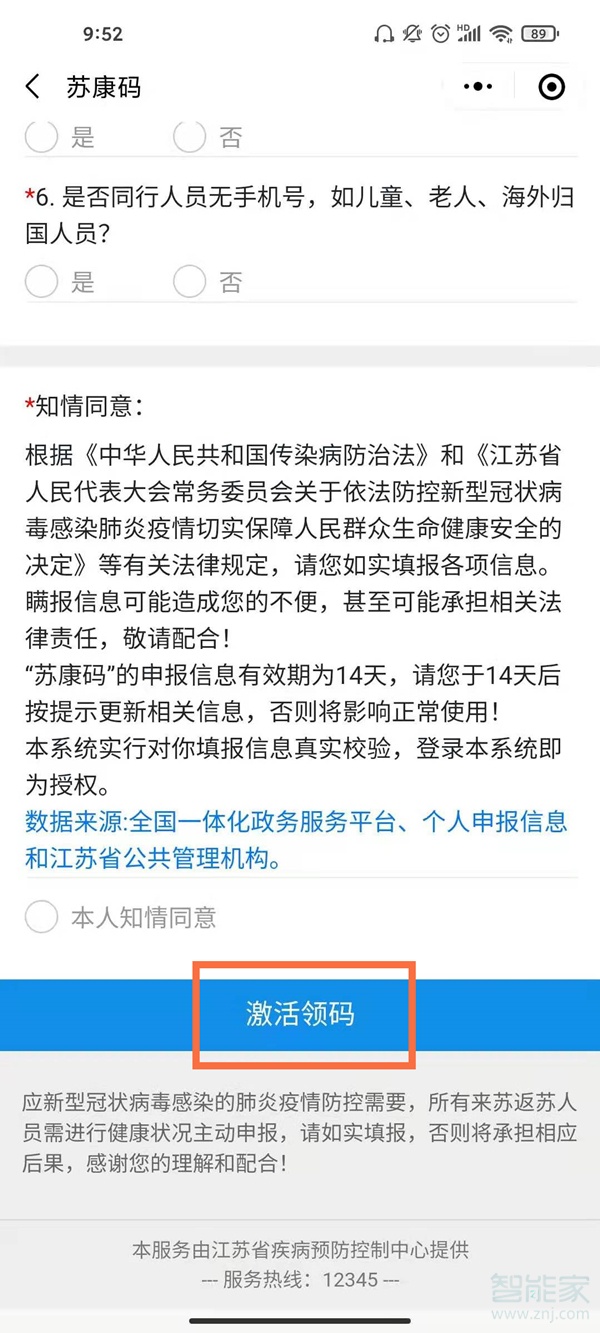
Task: Go back from the 苏康码 page
Action: (34, 87)
